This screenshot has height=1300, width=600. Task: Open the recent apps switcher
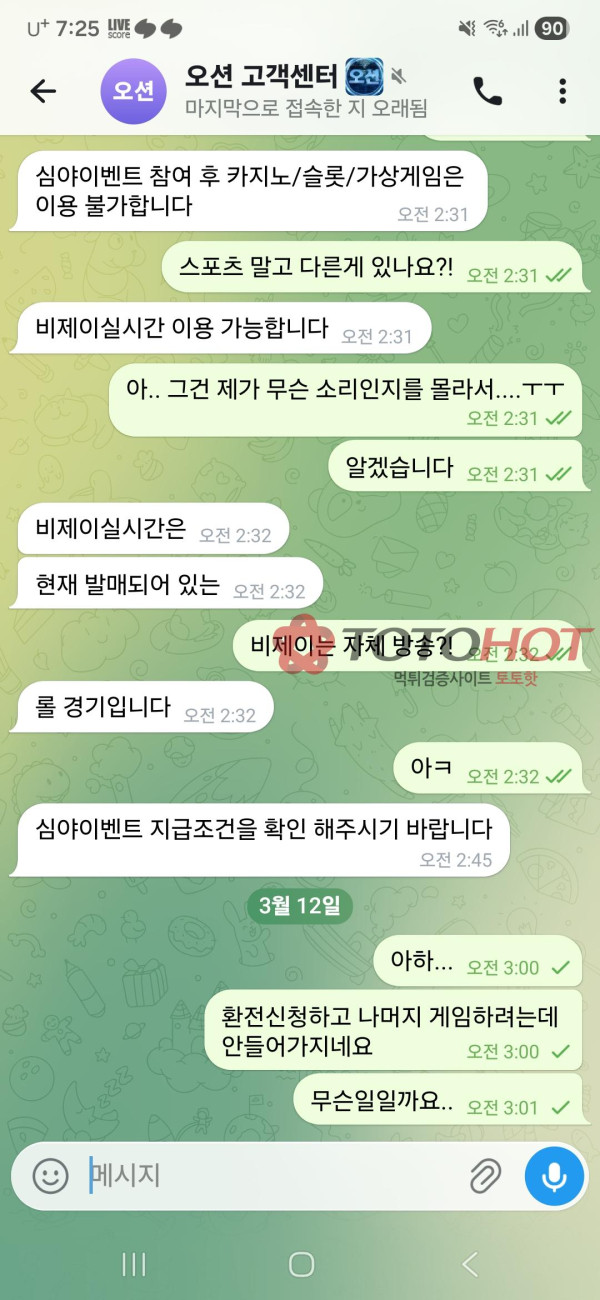[x=134, y=1264]
